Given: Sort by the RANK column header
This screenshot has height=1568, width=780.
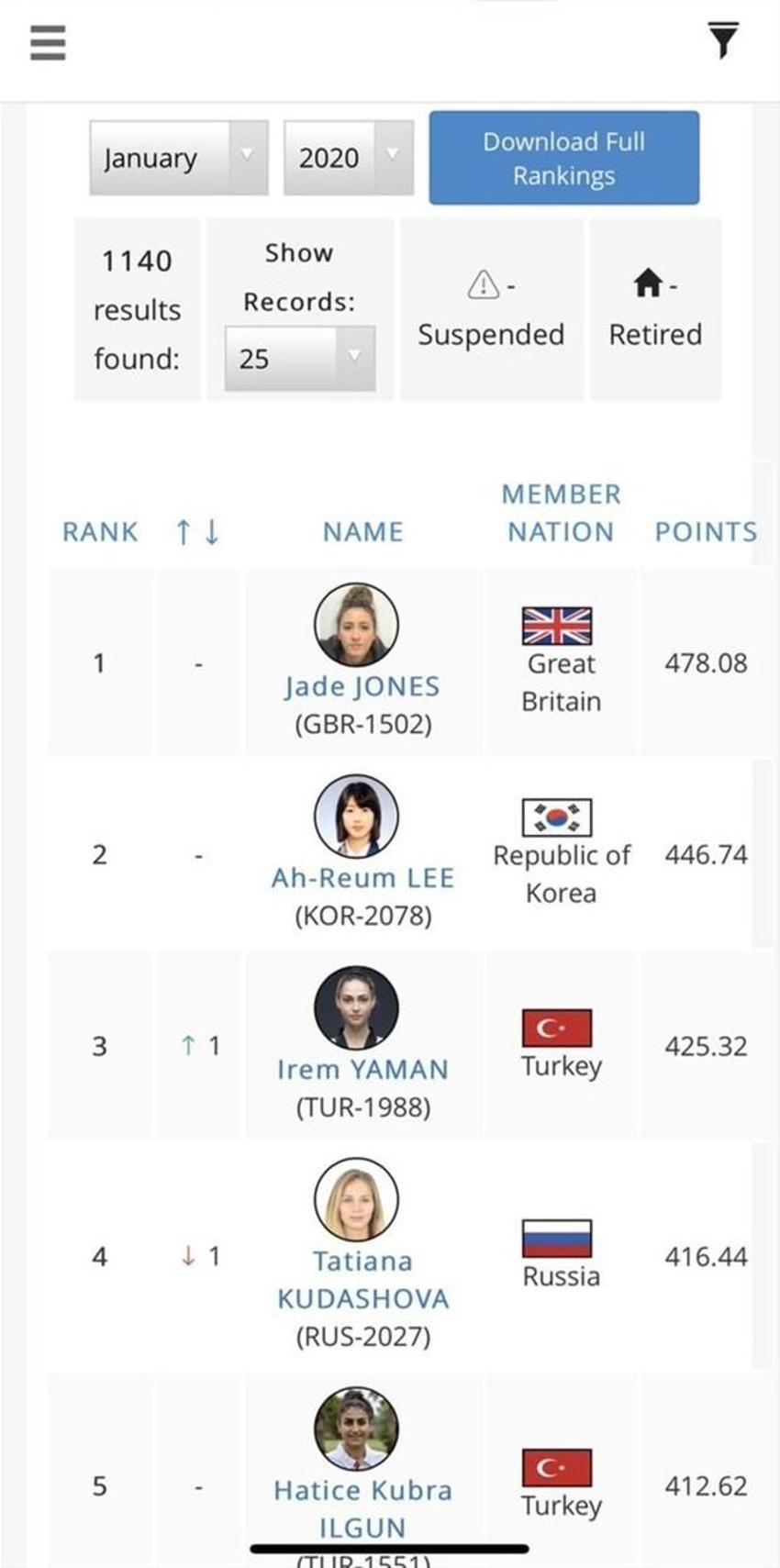Looking at the screenshot, I should pos(99,531).
